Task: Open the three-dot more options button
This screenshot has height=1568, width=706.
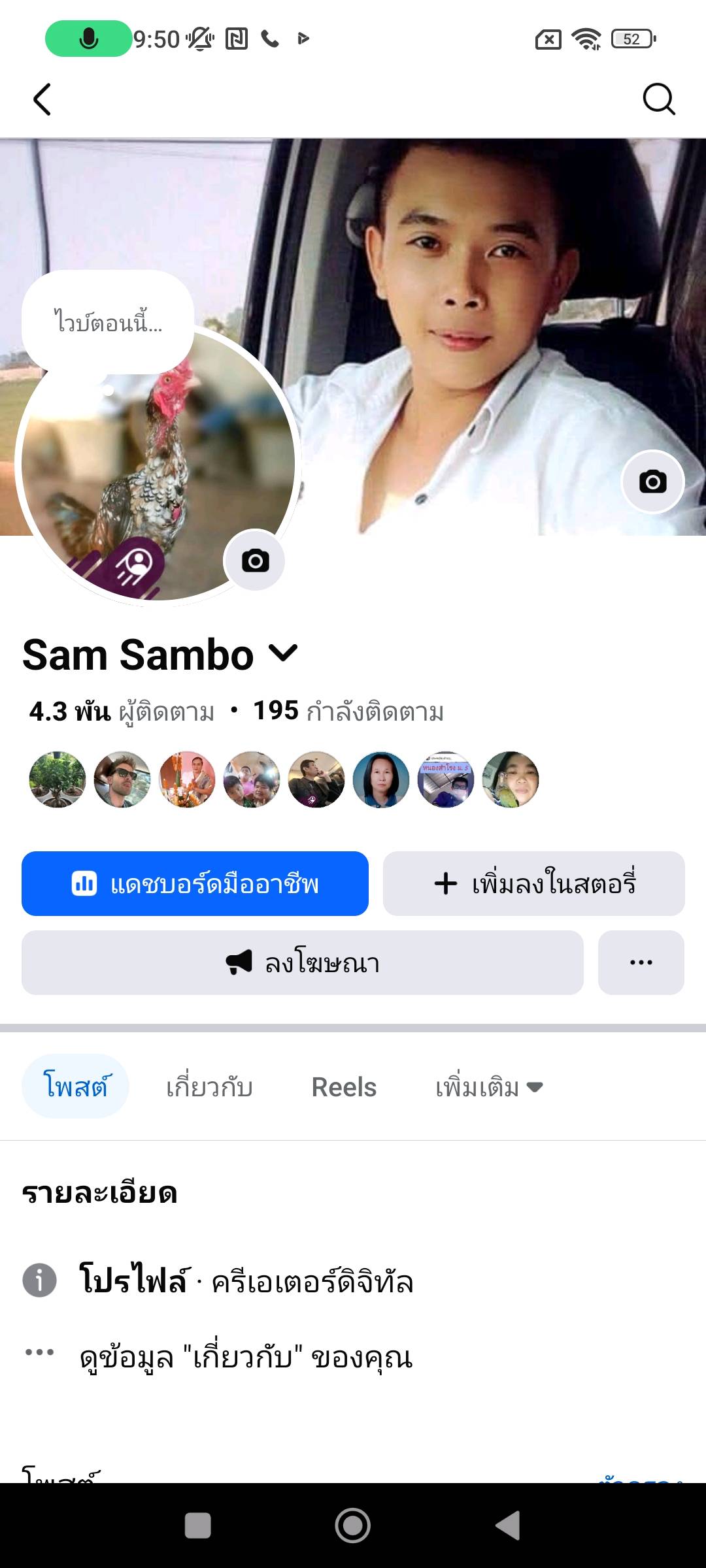Action: [641, 962]
